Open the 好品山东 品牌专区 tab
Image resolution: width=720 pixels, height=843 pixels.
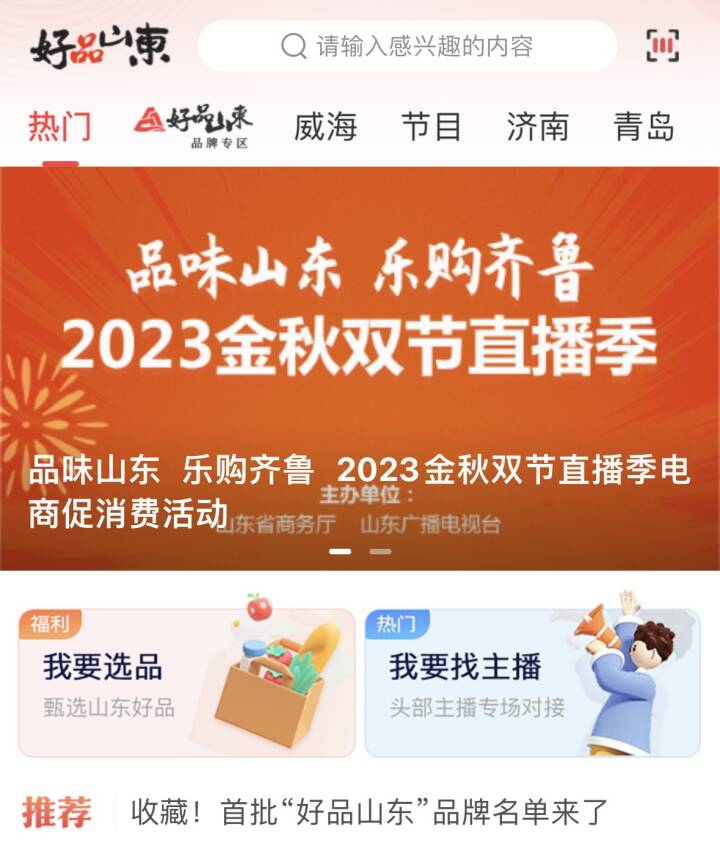[x=193, y=127]
